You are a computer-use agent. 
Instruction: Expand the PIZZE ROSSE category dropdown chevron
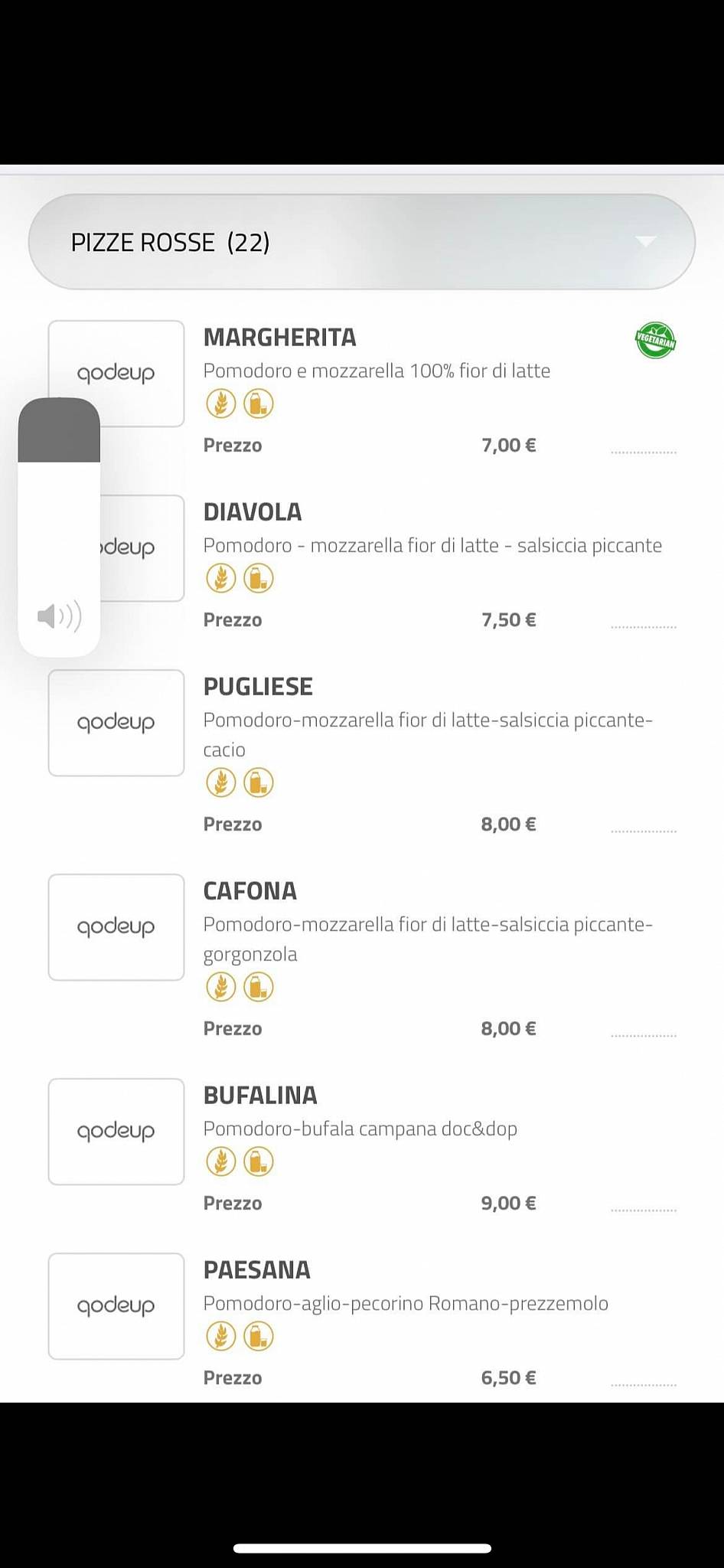647,242
